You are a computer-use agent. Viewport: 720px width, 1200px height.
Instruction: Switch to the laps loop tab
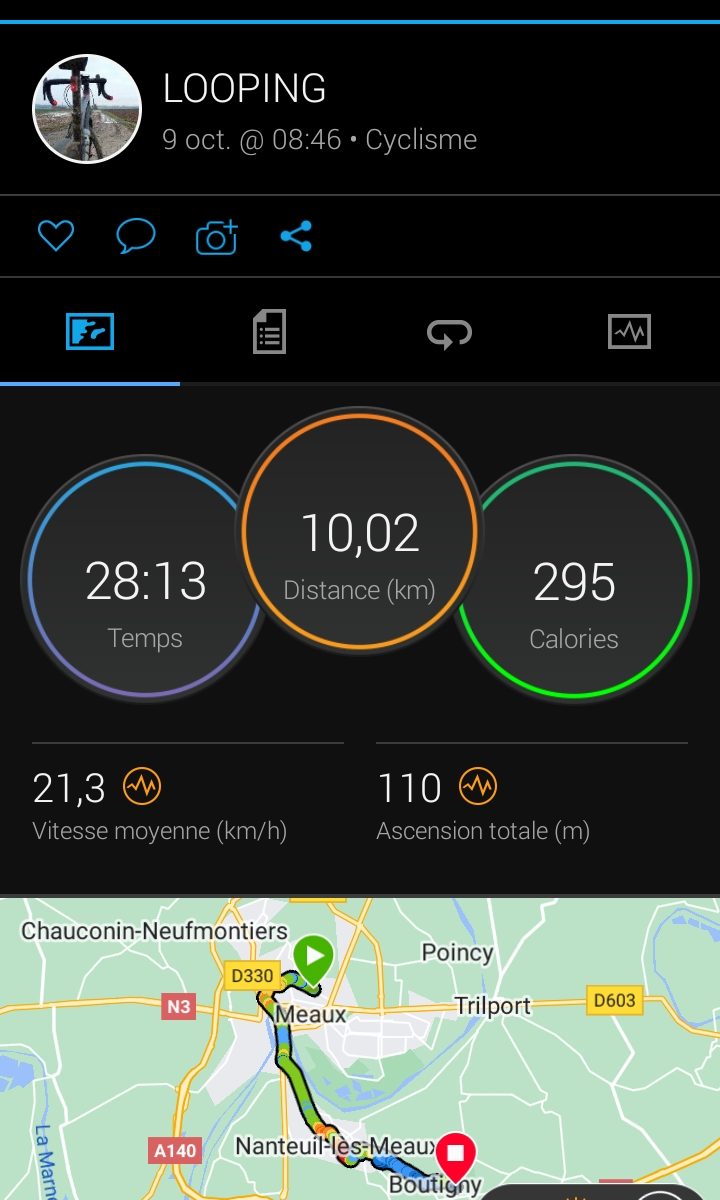click(x=449, y=332)
